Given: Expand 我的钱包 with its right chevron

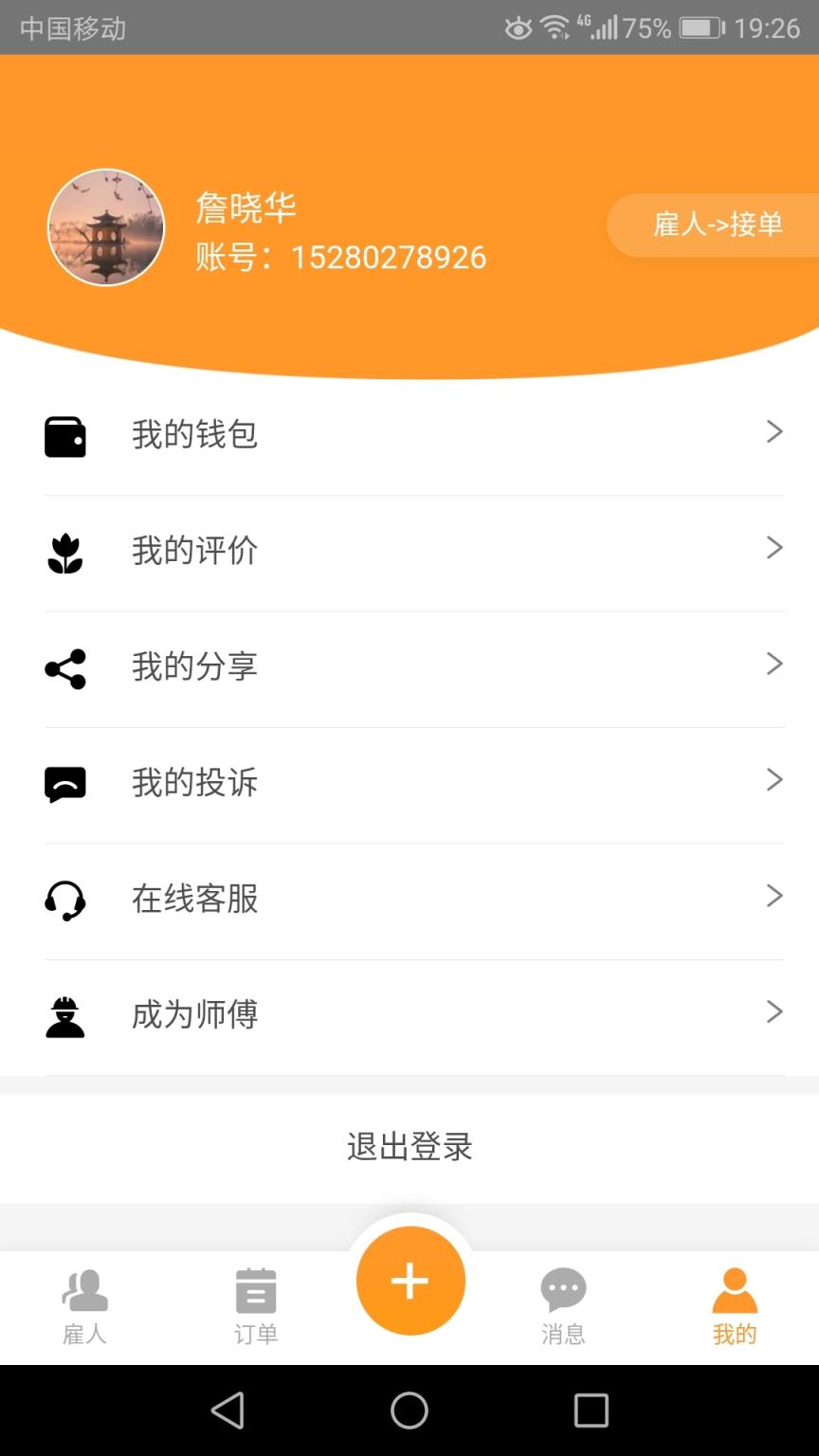Looking at the screenshot, I should coord(774,433).
